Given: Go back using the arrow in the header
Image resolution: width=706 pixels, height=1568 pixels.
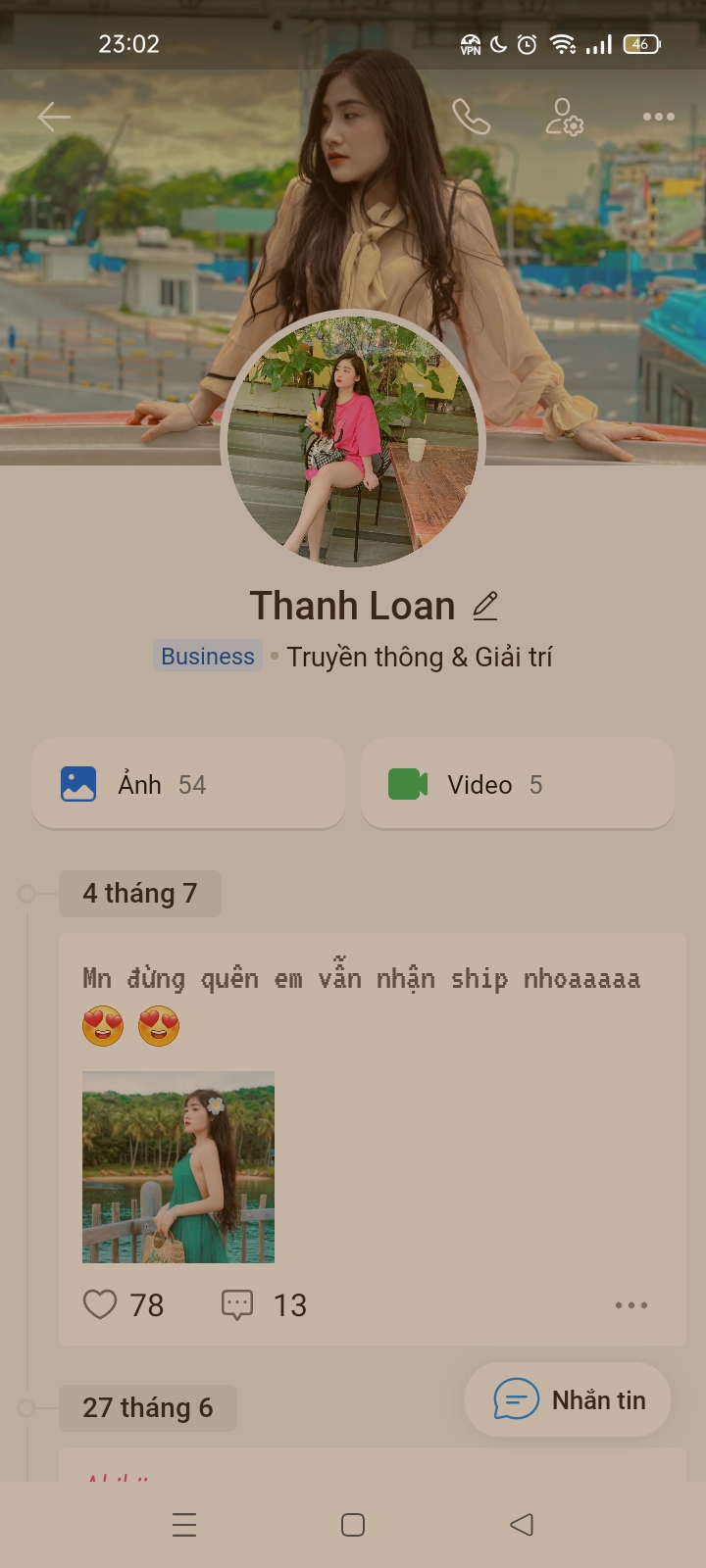Looking at the screenshot, I should pyautogui.click(x=53, y=117).
